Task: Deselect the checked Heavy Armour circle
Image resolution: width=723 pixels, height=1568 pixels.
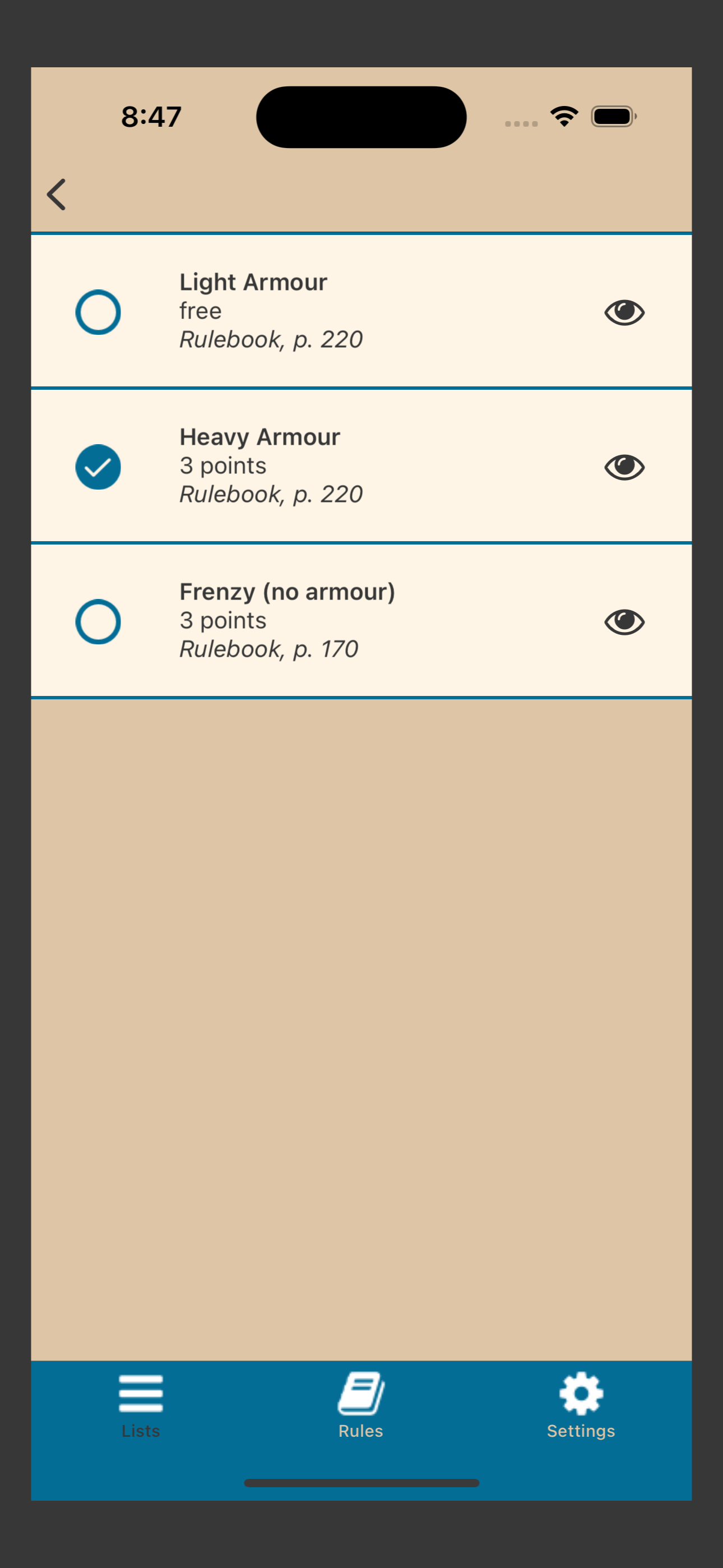Action: 98,466
